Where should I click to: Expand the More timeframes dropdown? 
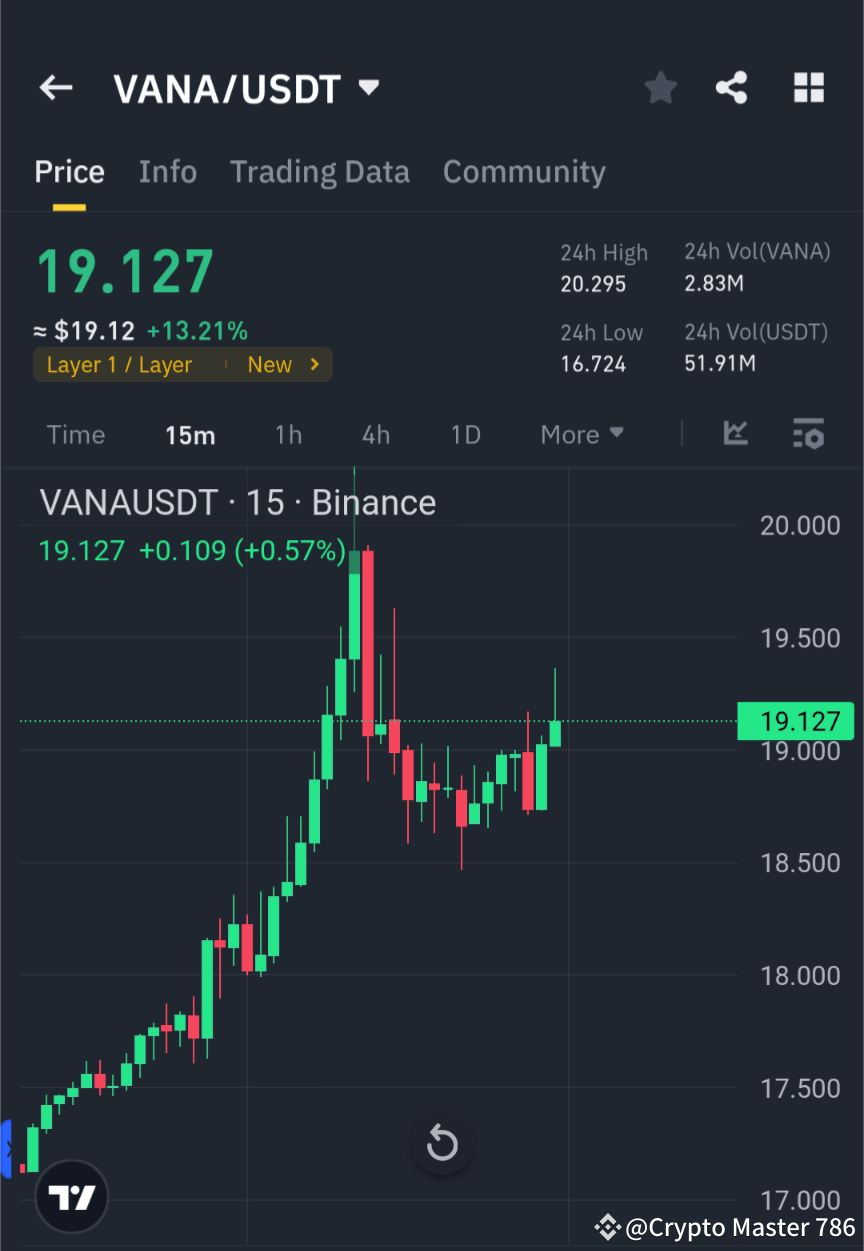(581, 434)
